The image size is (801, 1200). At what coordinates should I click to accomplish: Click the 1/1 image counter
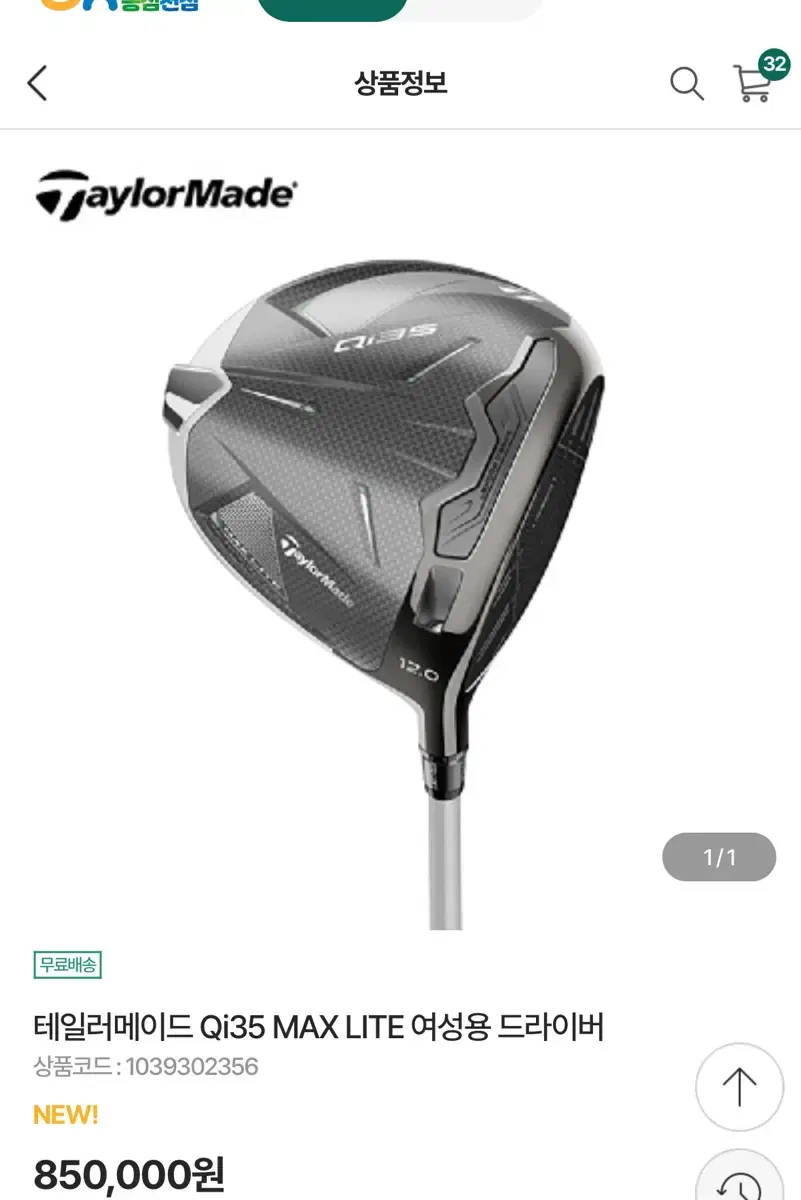click(x=718, y=856)
